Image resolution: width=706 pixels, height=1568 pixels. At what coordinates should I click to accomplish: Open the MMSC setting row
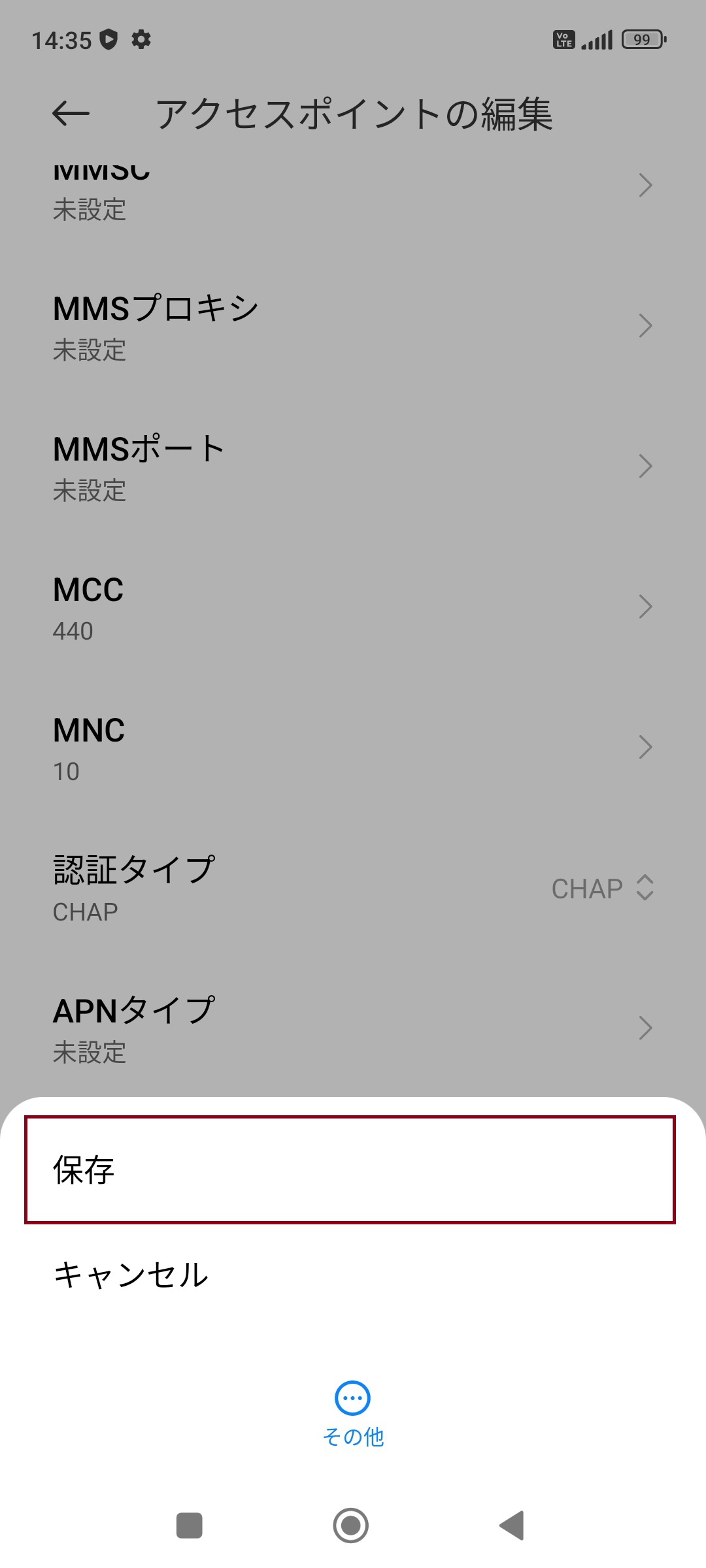coord(353,186)
